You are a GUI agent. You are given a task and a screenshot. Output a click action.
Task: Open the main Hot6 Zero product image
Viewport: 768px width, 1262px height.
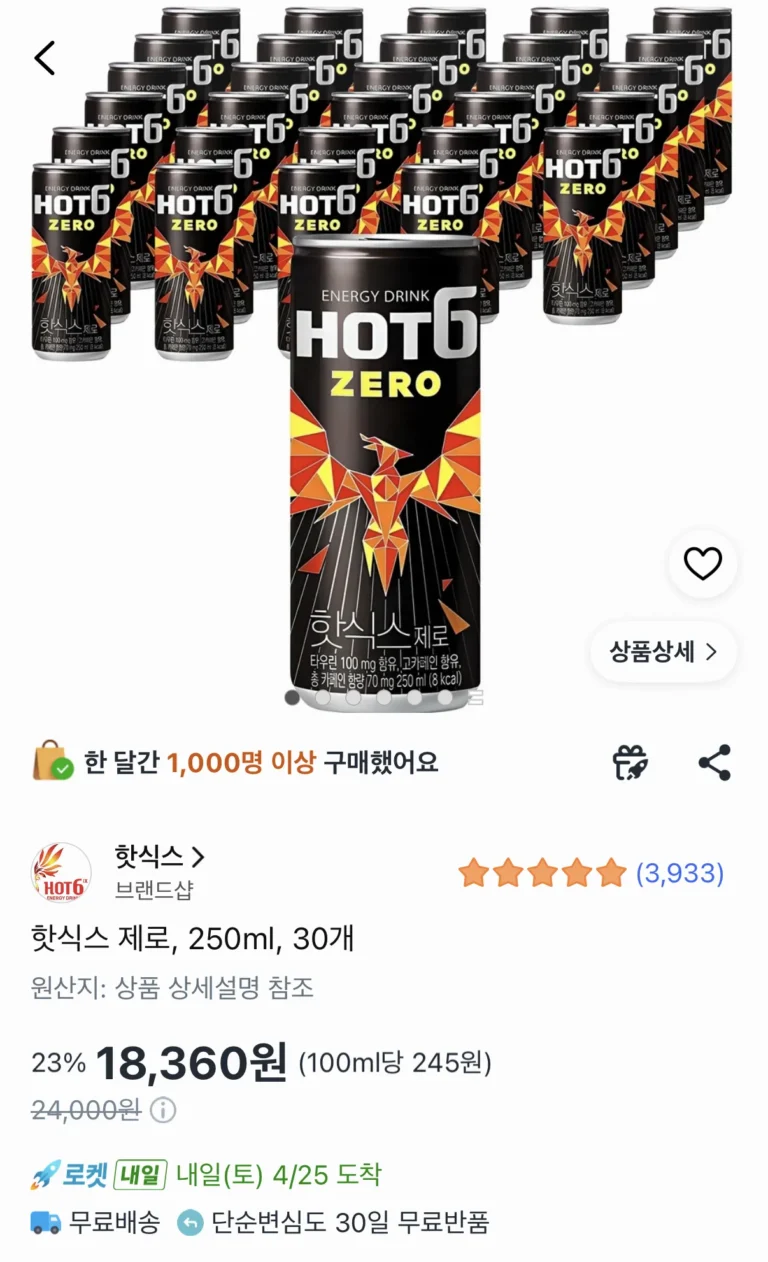pos(385,470)
